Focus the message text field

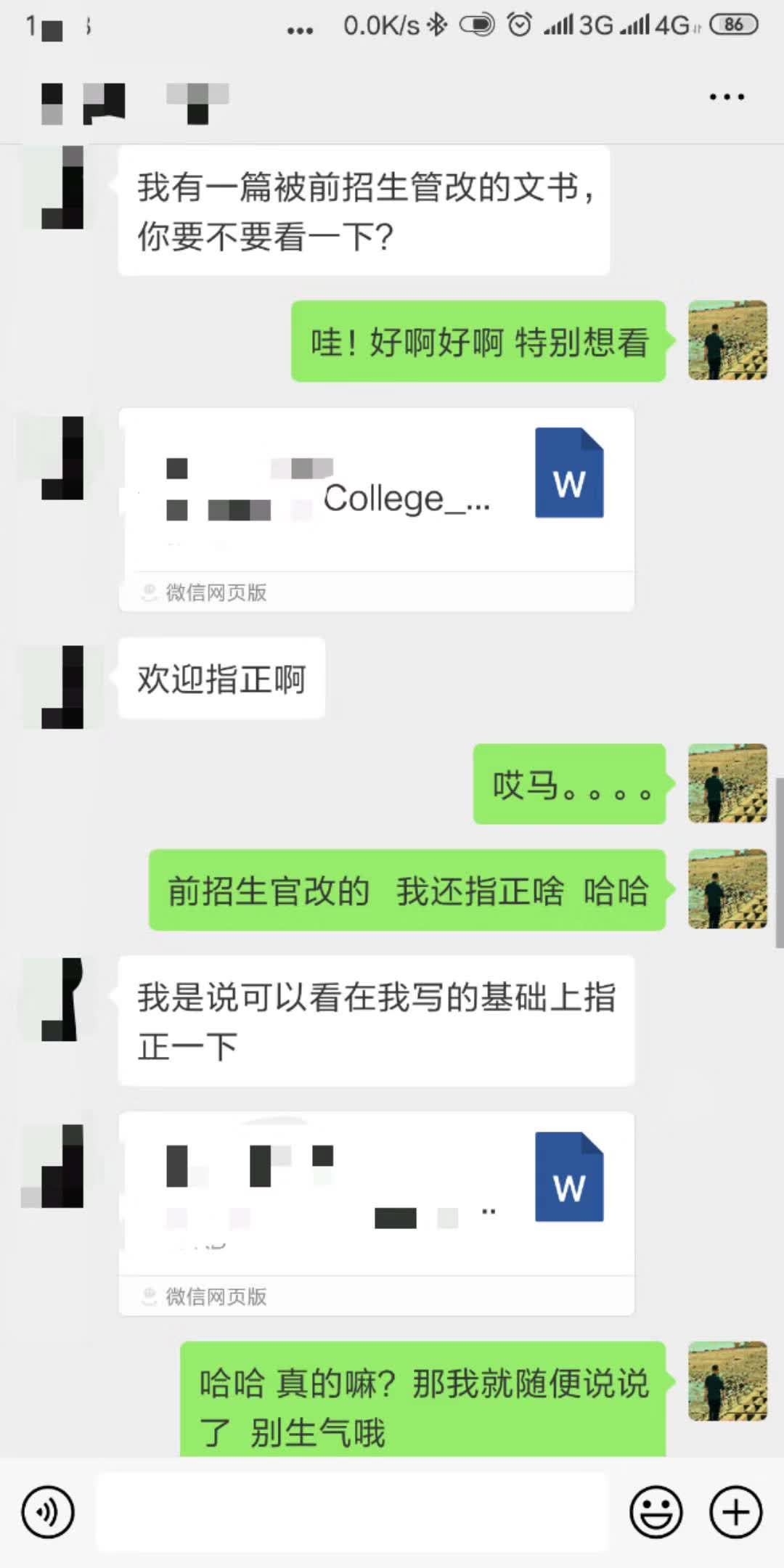[x=351, y=1512]
